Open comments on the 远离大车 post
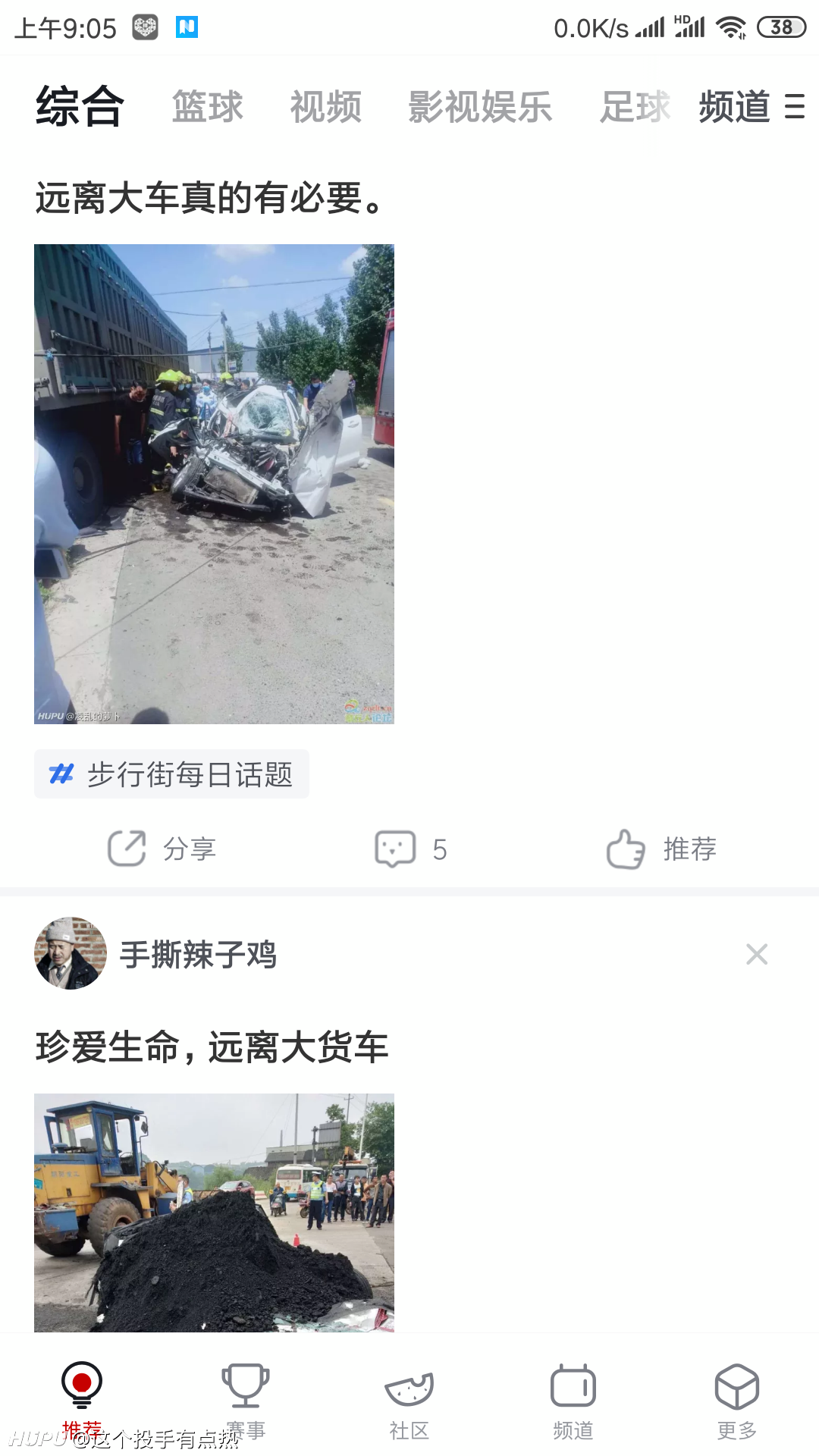The height and width of the screenshot is (1456, 819). [x=411, y=849]
